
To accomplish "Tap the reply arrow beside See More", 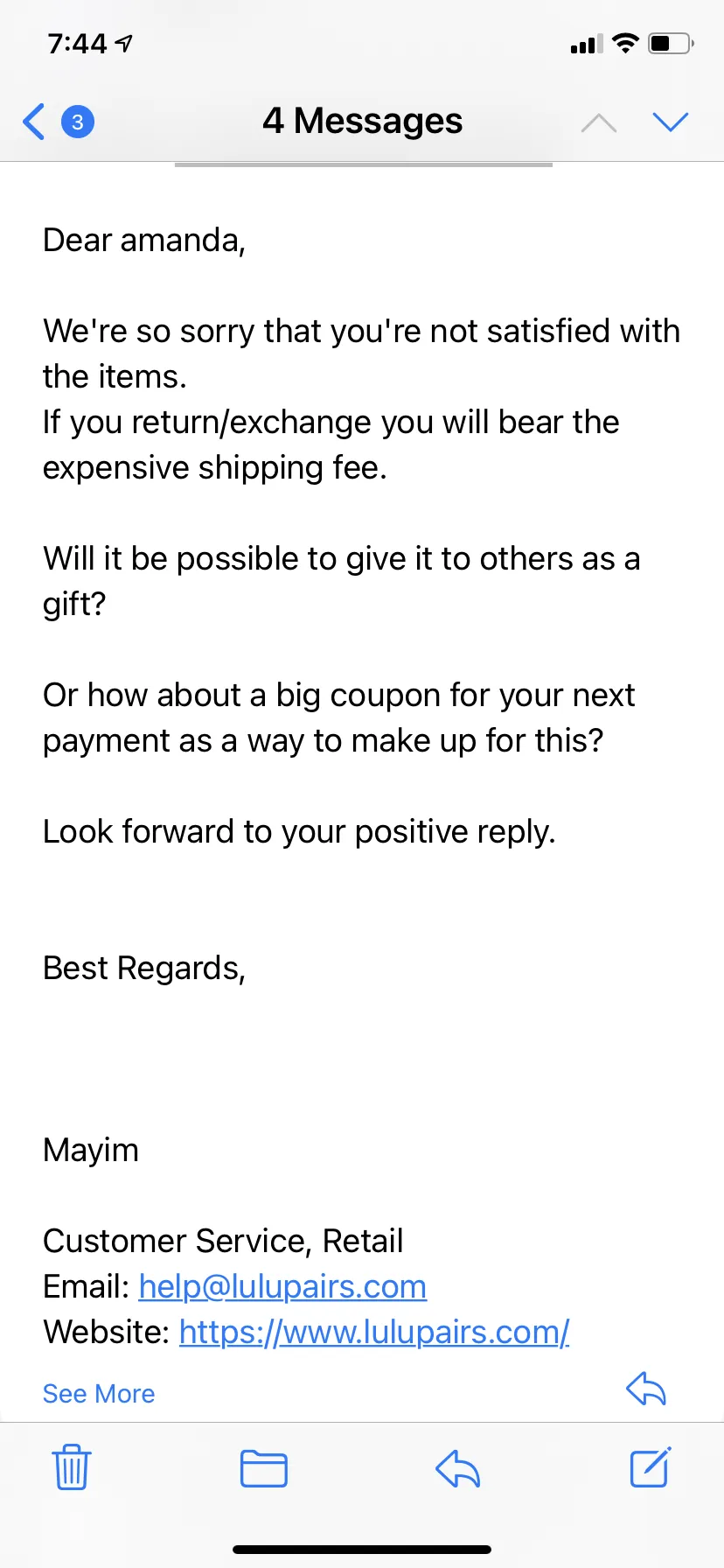I will tap(646, 1389).
